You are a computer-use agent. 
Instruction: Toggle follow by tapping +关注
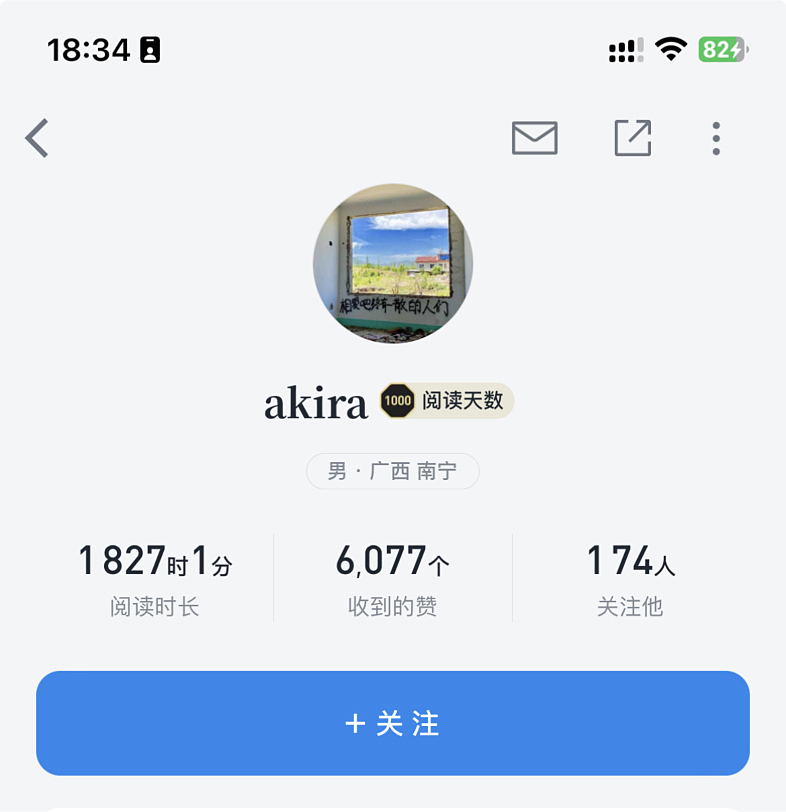[393, 723]
